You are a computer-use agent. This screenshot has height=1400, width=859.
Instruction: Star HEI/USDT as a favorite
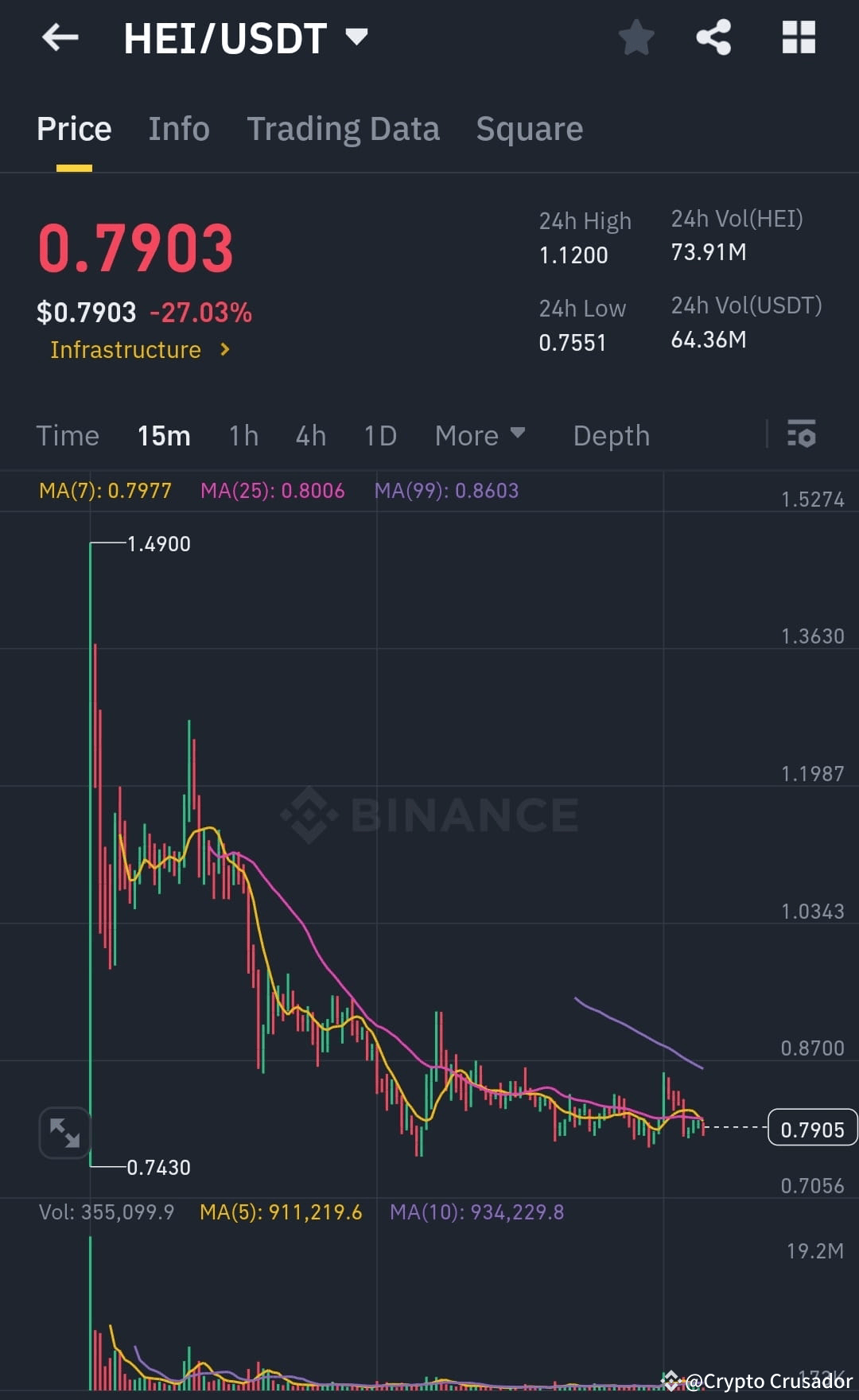pos(636,37)
